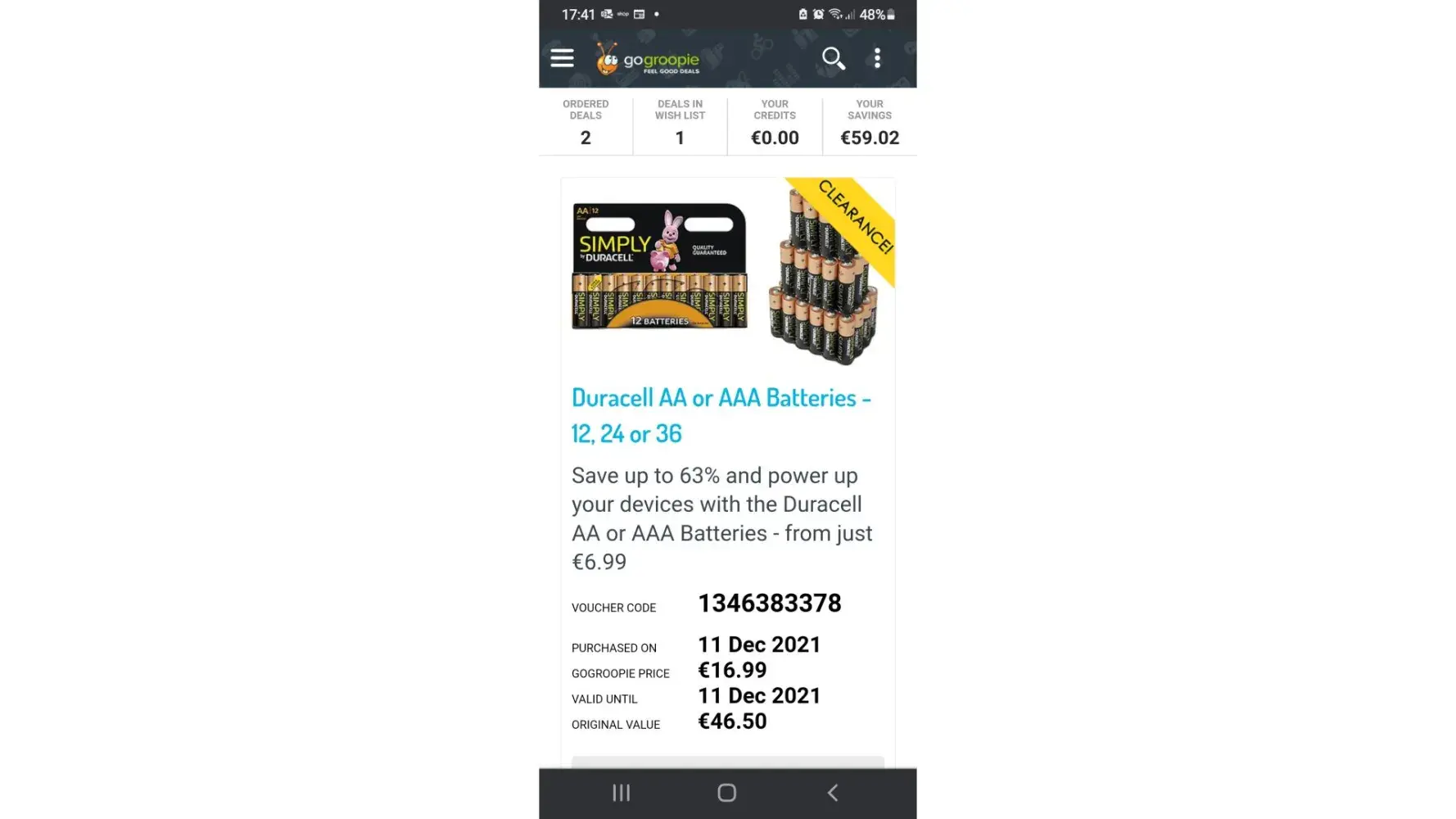Screen dimensions: 1456x819
Task: Check Your Credits balance
Action: pos(775,123)
